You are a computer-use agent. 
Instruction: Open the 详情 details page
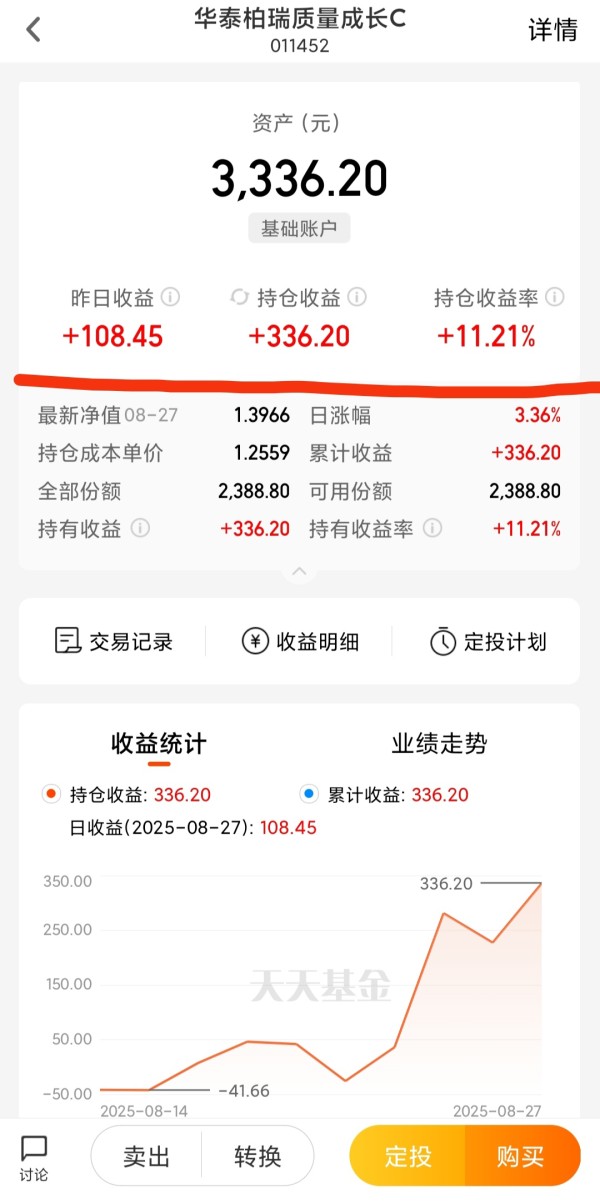(553, 30)
